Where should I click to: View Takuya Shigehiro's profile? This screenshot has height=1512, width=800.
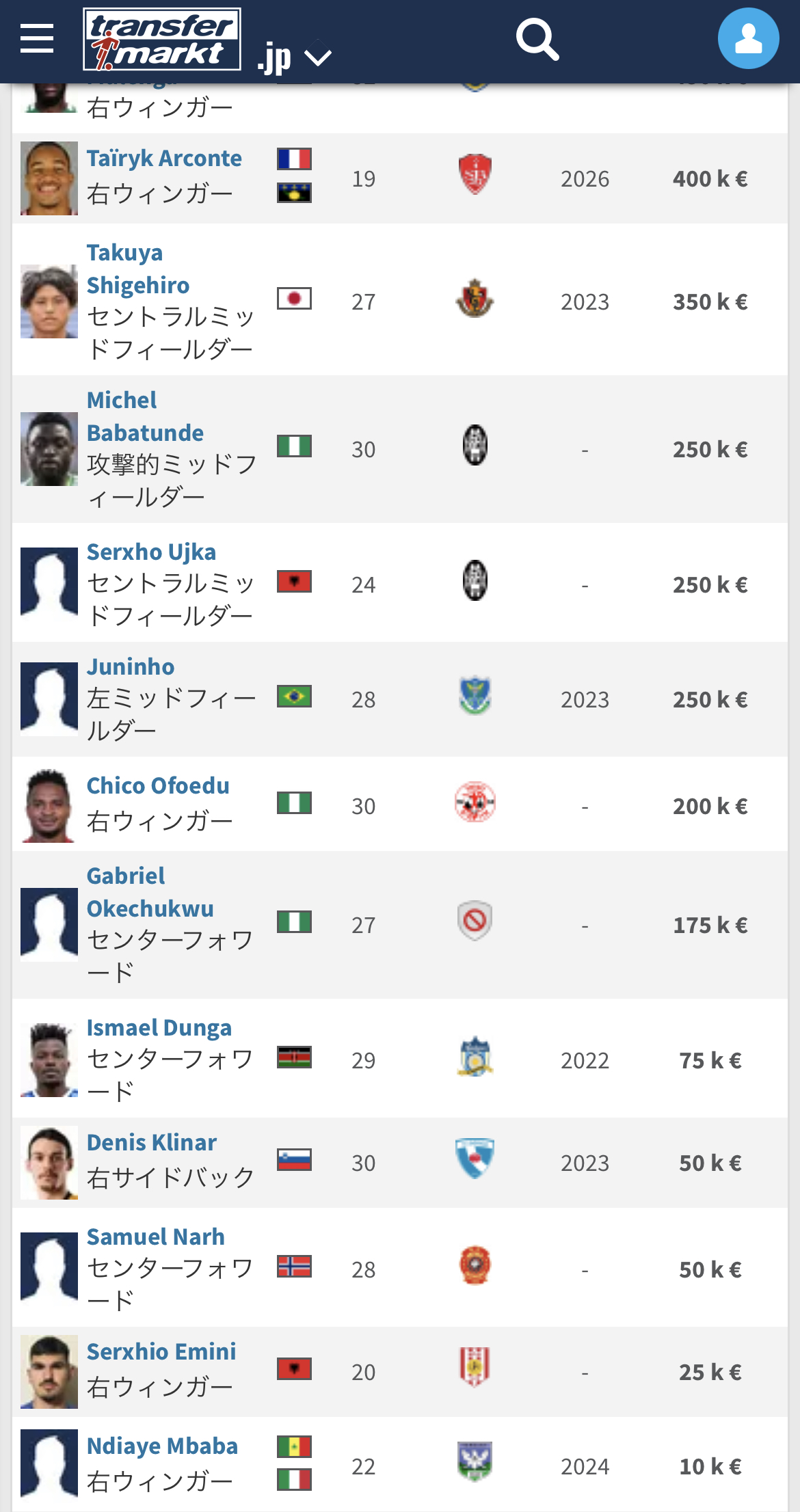138,269
